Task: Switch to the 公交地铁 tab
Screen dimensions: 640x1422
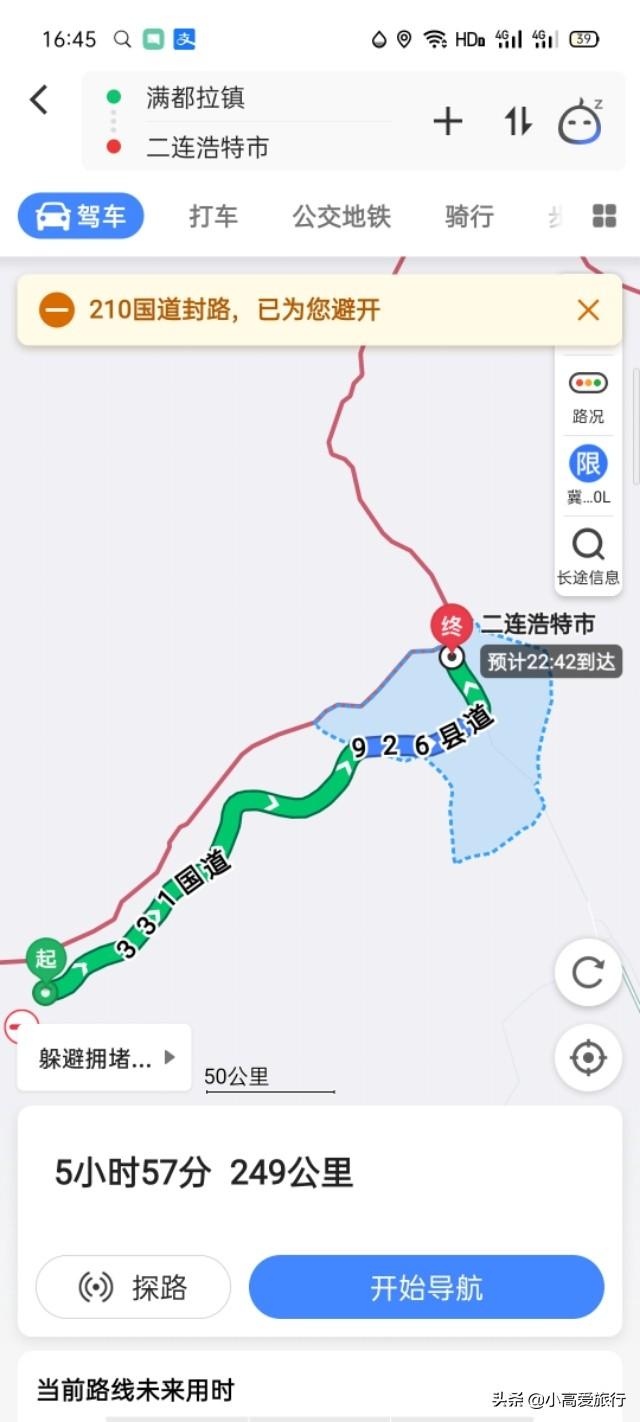Action: click(341, 216)
